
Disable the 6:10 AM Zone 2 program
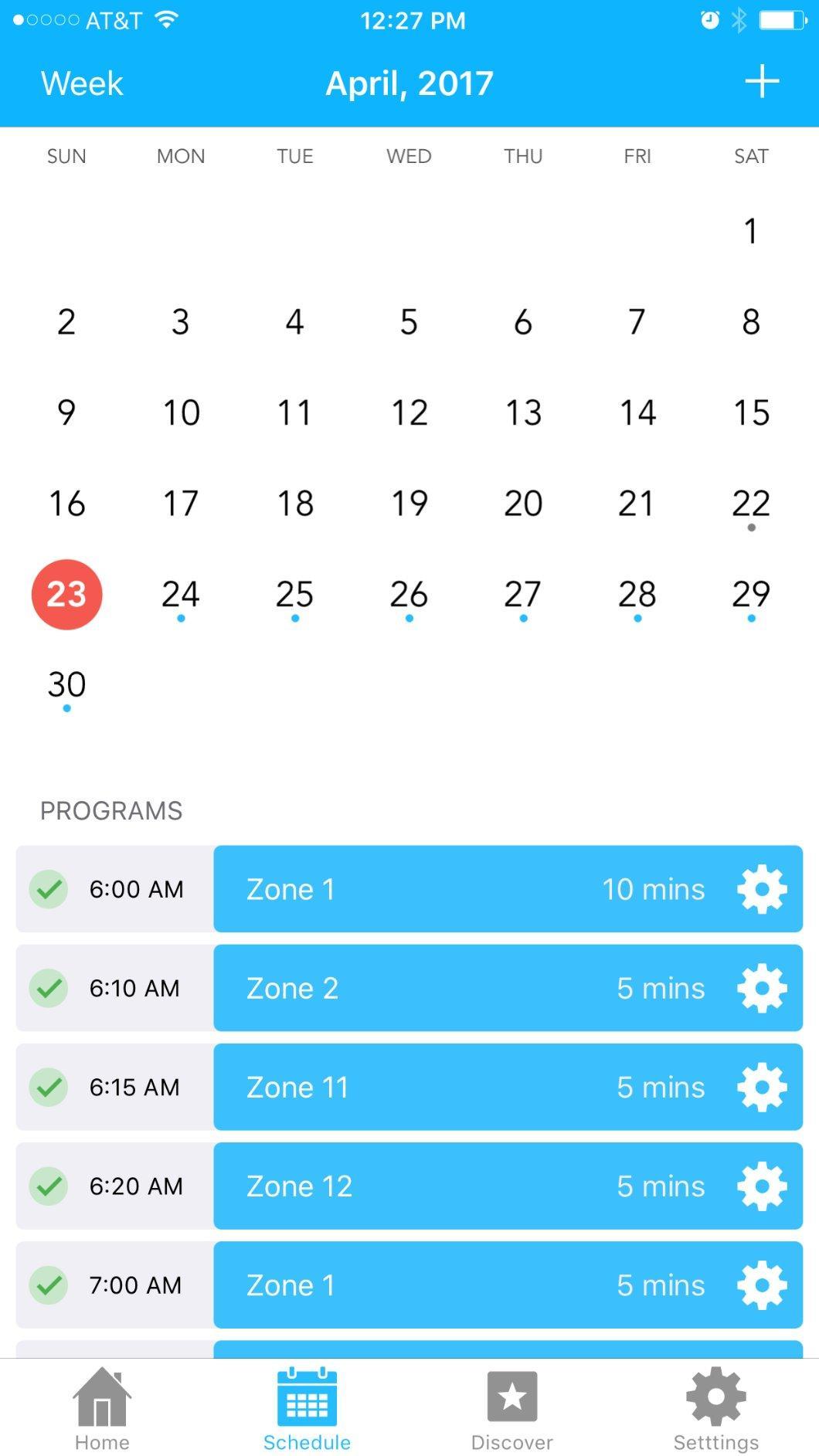[x=49, y=988]
